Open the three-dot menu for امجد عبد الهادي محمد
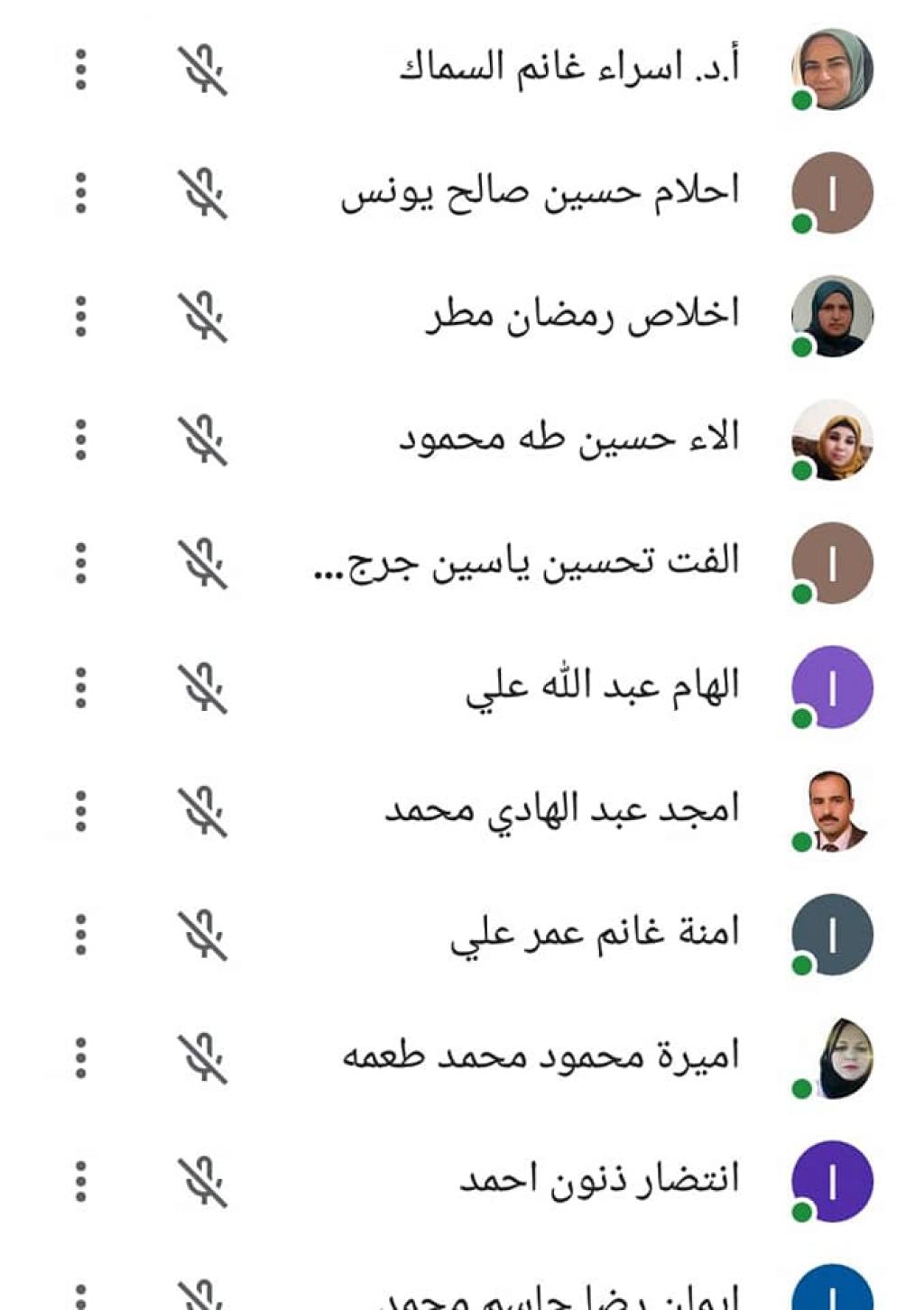 point(80,811)
